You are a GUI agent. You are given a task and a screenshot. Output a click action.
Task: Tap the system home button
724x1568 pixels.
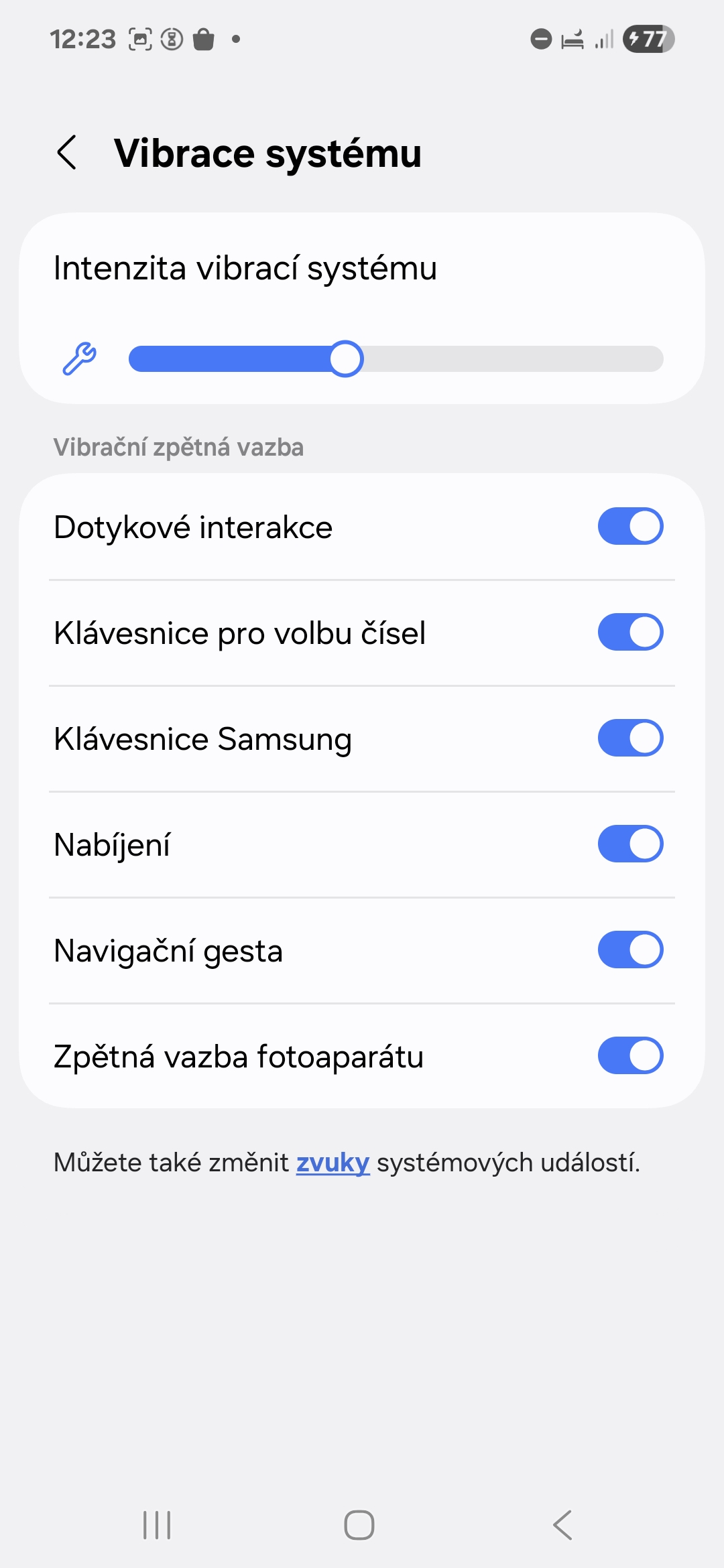tap(359, 1526)
